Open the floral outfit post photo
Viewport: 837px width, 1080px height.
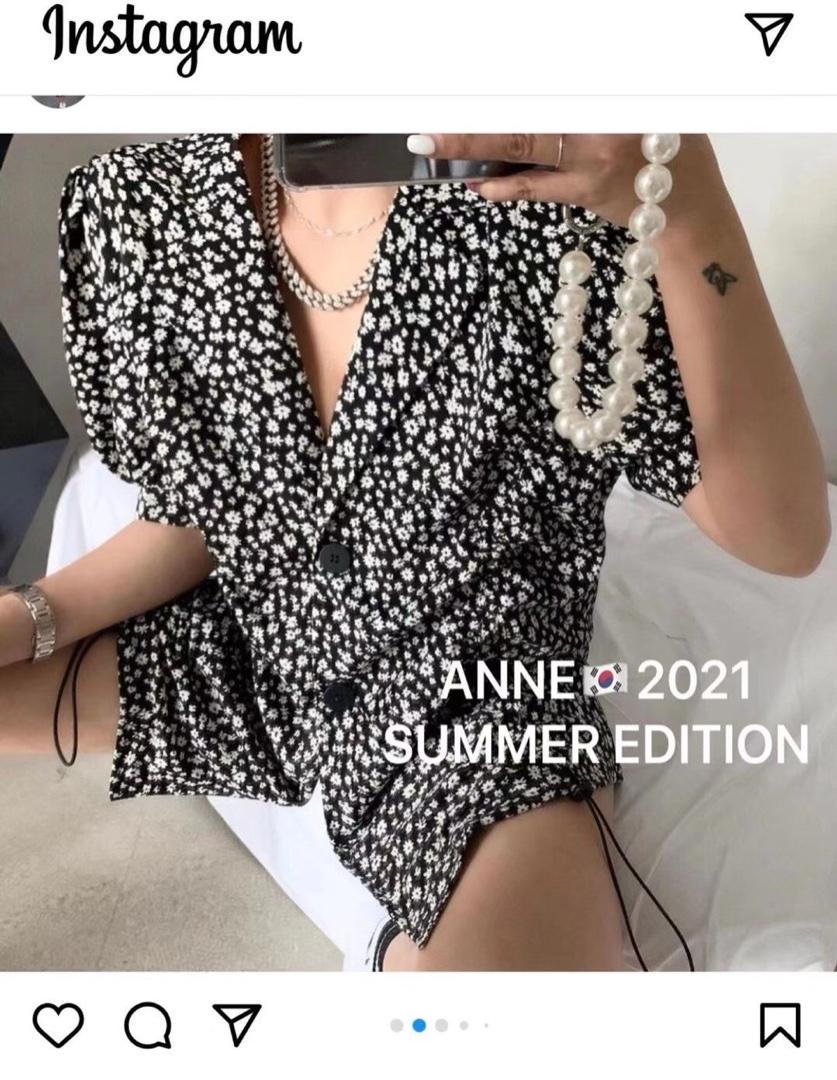point(418,552)
